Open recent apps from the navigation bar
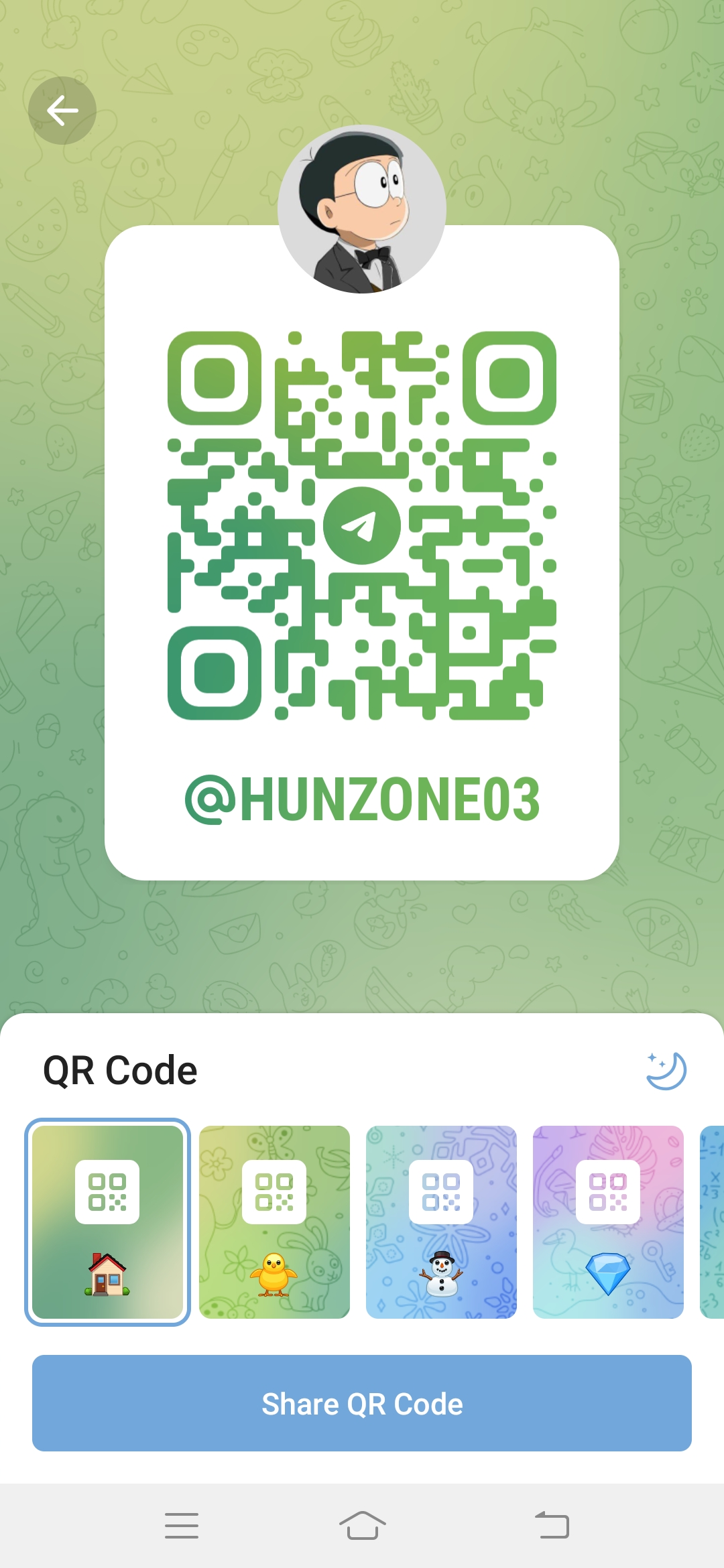 click(182, 1526)
